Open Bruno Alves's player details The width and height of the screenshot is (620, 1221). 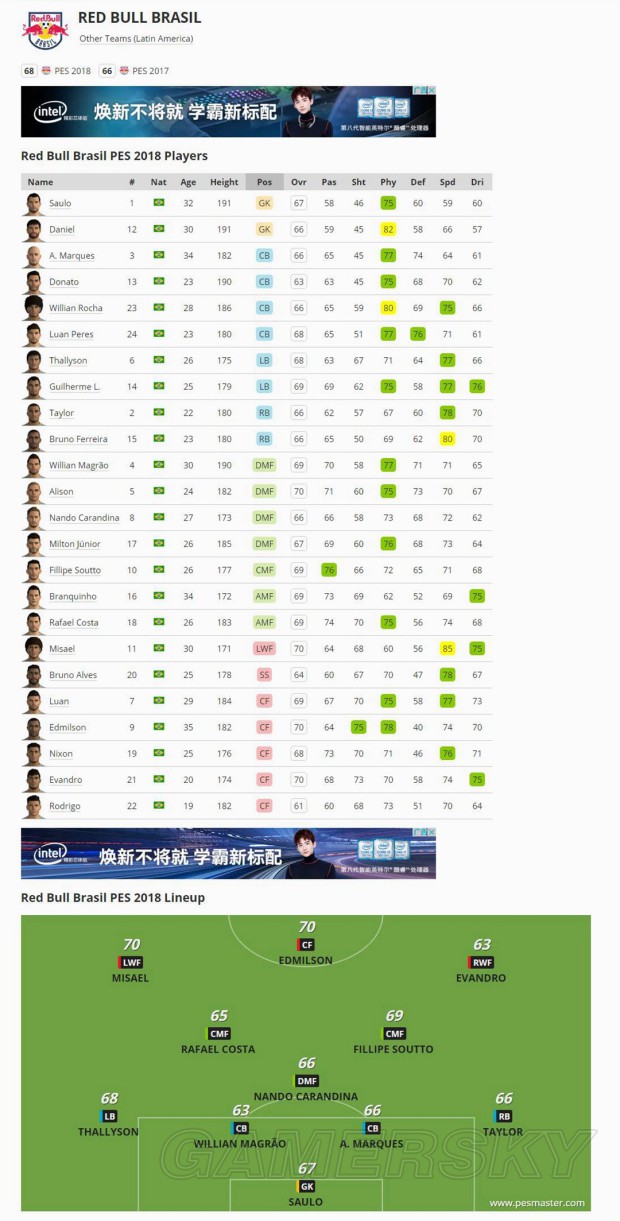pos(73,675)
